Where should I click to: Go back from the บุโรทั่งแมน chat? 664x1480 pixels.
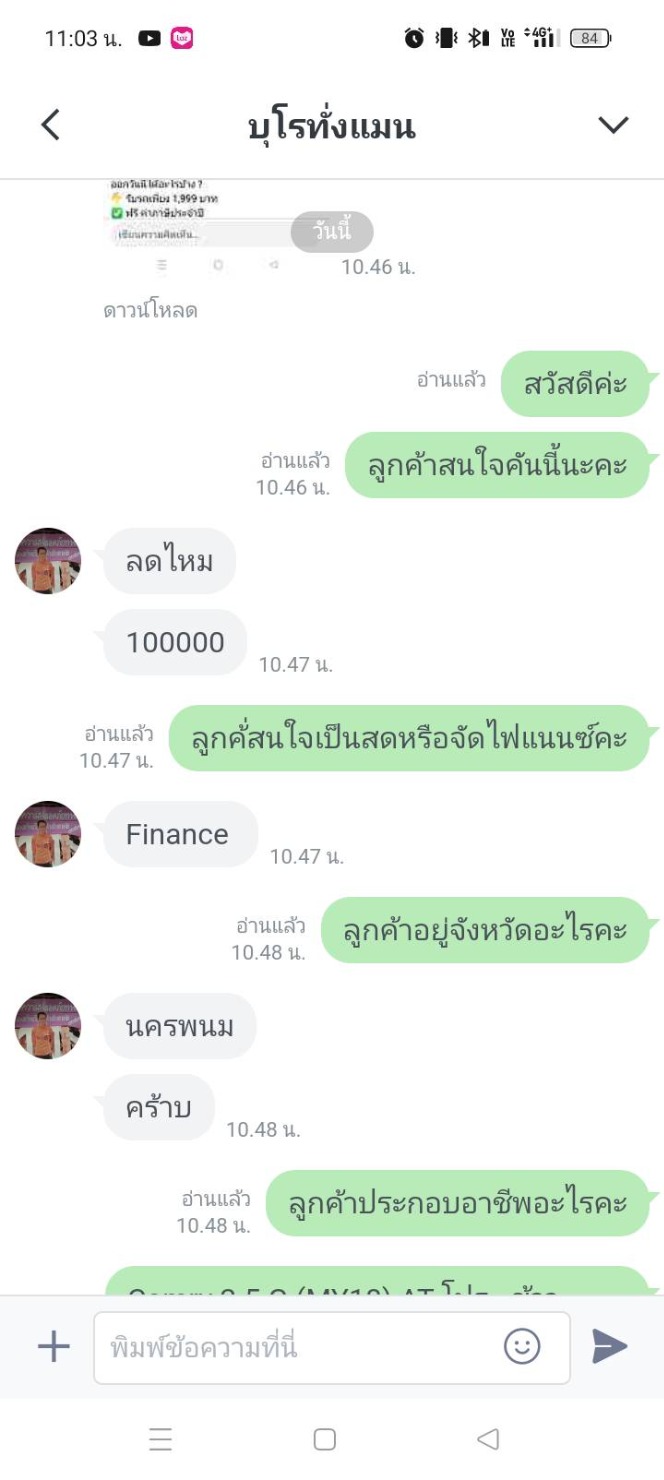[50, 125]
